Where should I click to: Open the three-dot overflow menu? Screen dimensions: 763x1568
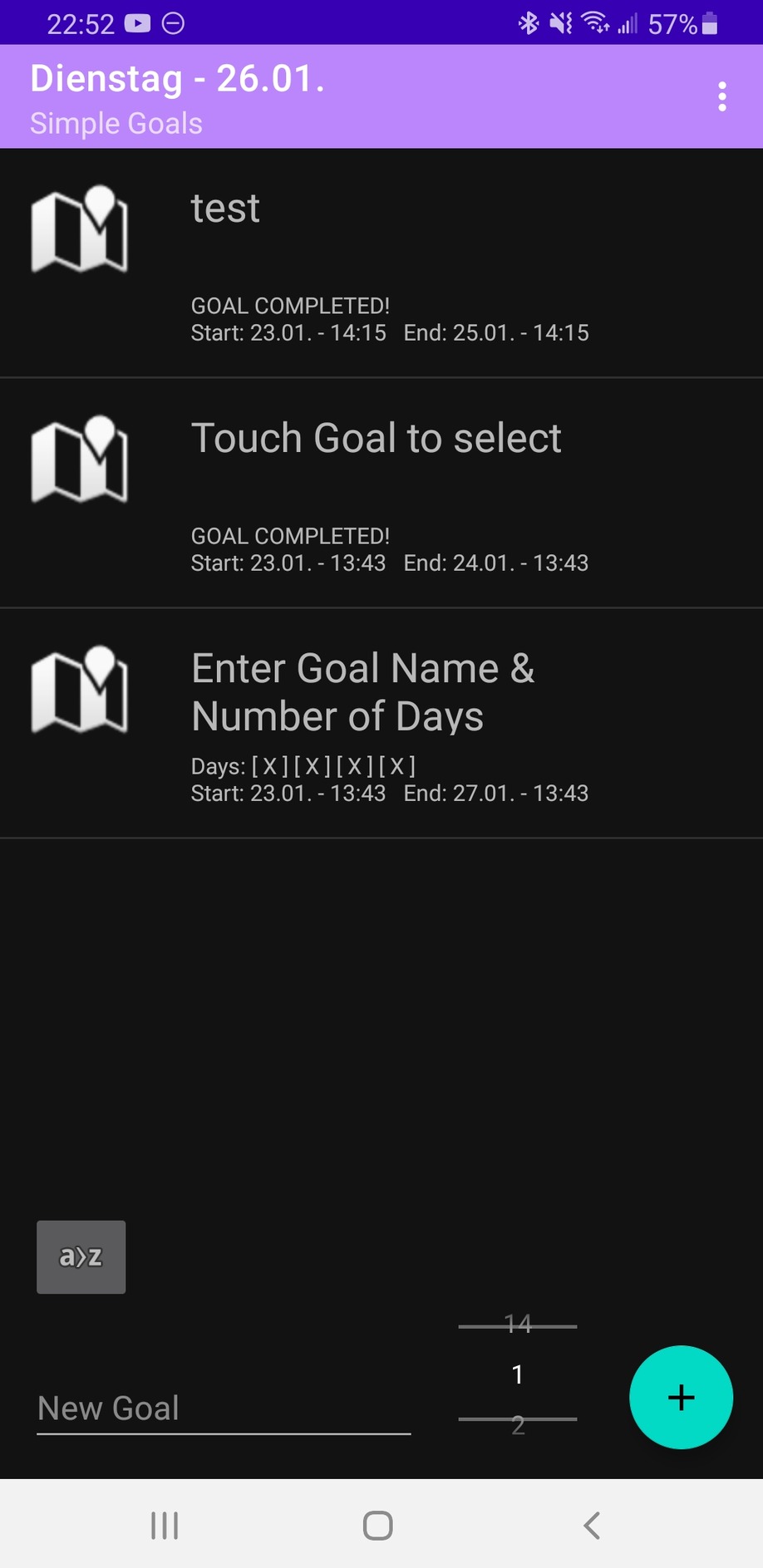(721, 96)
